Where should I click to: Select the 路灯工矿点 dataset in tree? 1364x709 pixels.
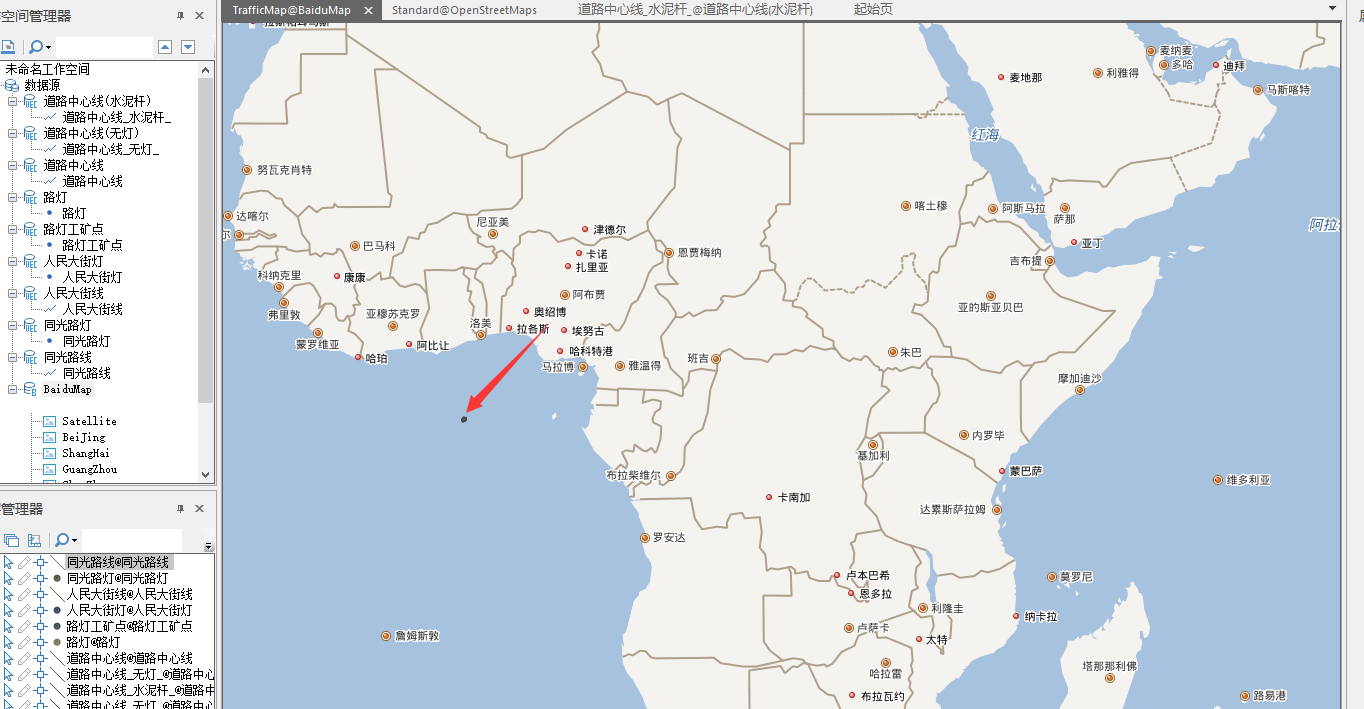click(92, 245)
